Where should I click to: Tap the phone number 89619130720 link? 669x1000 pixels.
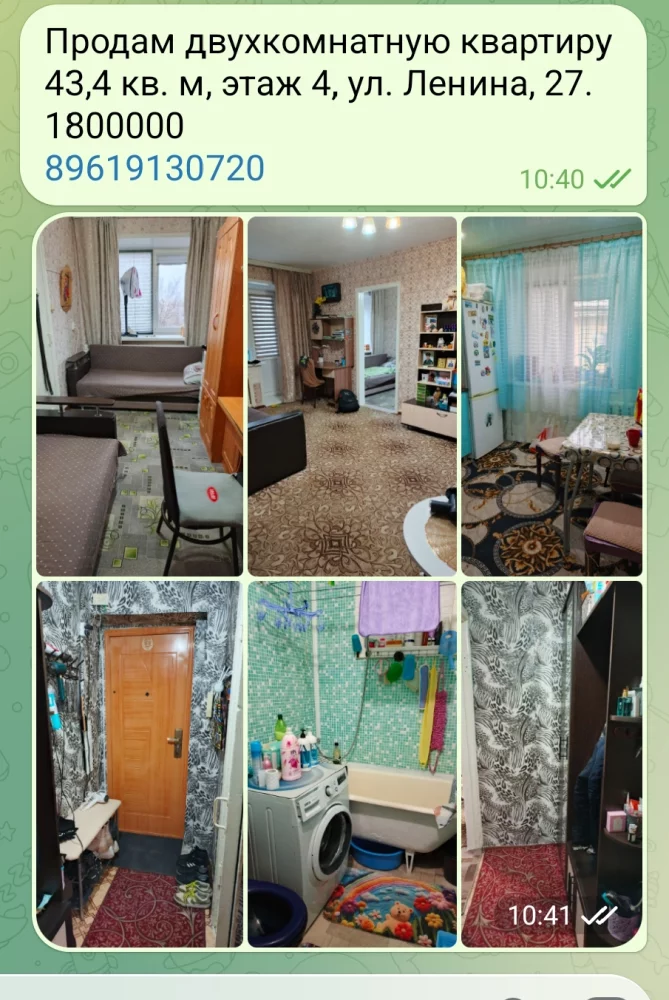click(x=154, y=168)
